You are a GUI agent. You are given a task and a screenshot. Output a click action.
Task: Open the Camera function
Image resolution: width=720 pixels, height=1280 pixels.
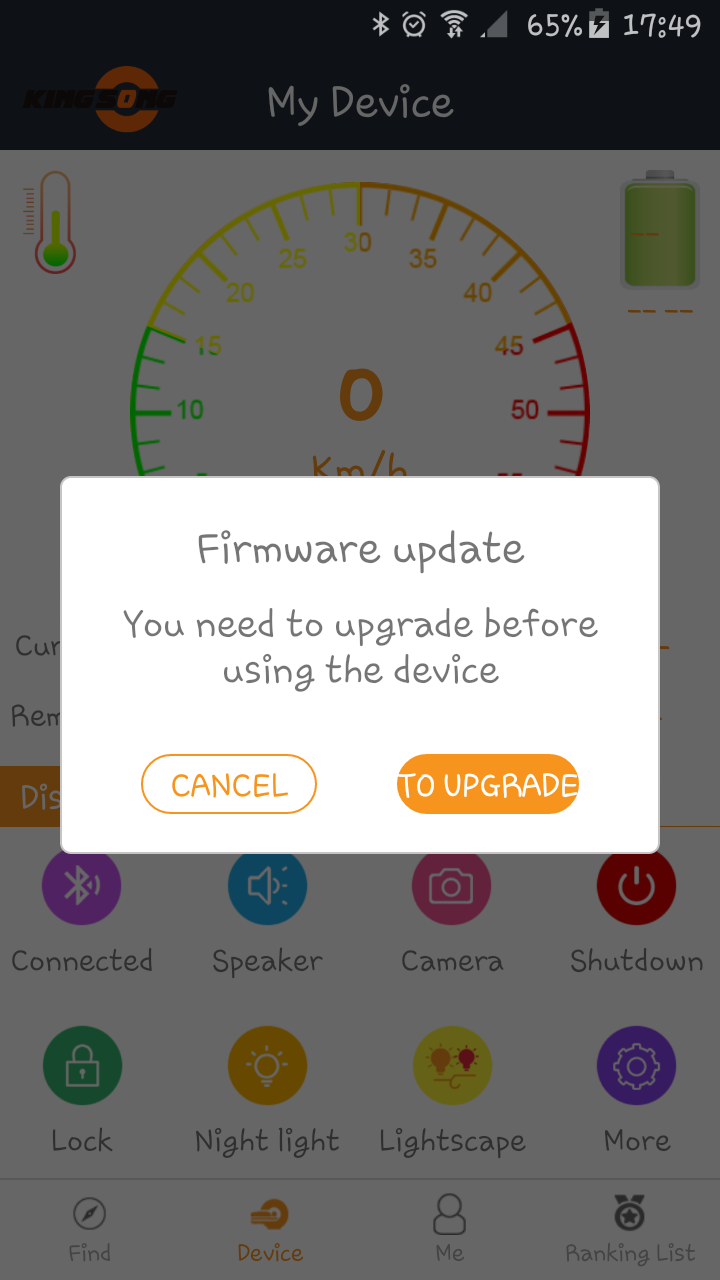coord(451,885)
